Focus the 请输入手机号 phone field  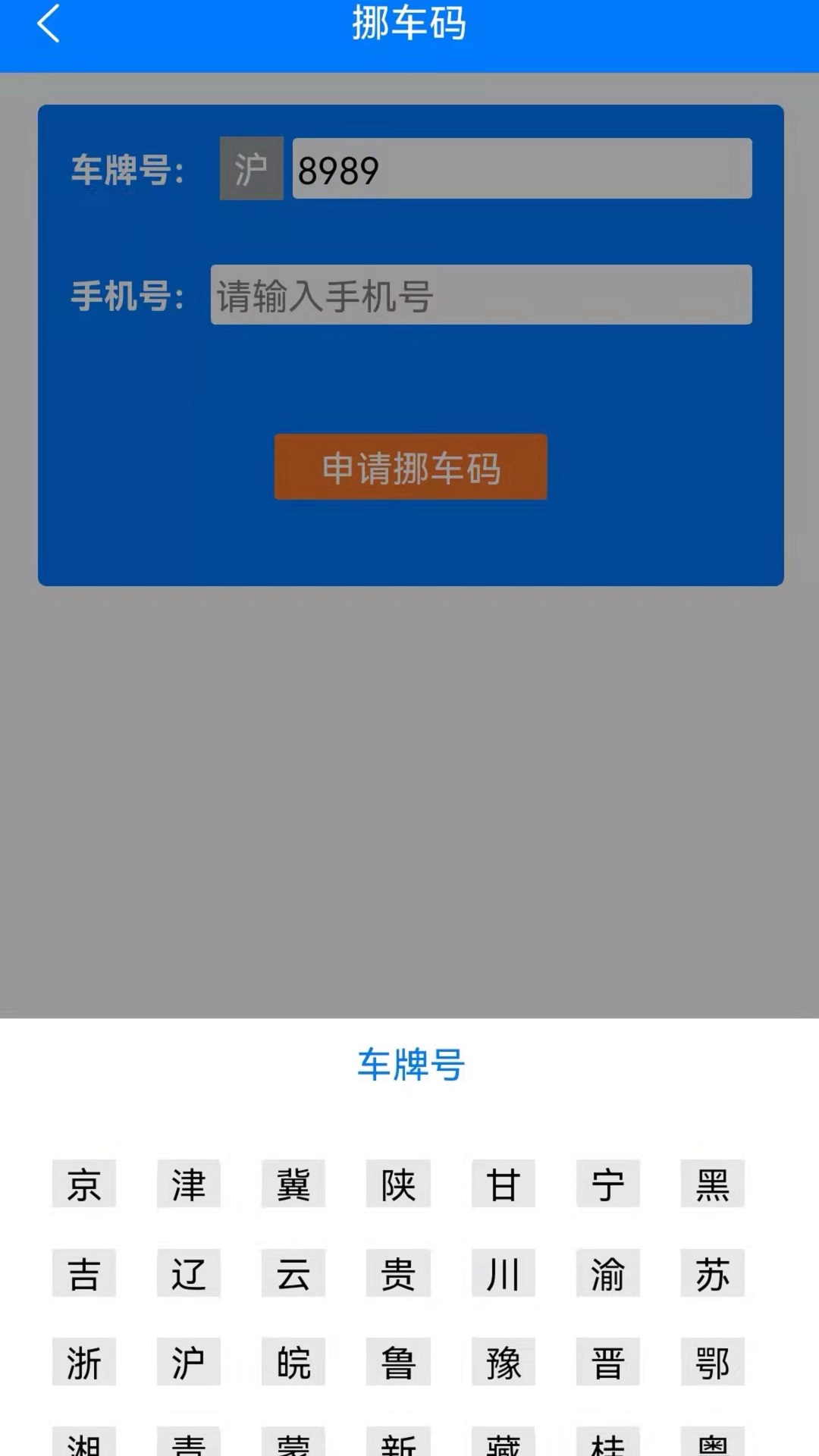tap(481, 295)
